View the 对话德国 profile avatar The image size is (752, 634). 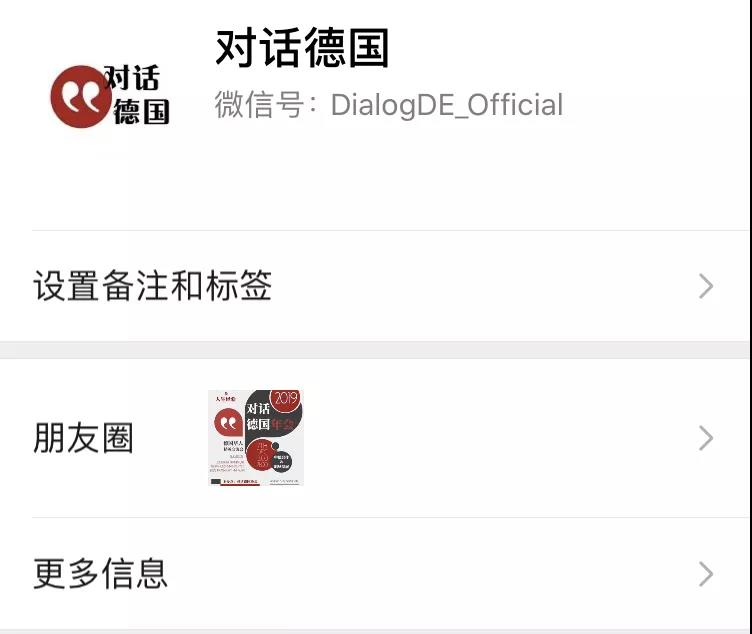[110, 96]
